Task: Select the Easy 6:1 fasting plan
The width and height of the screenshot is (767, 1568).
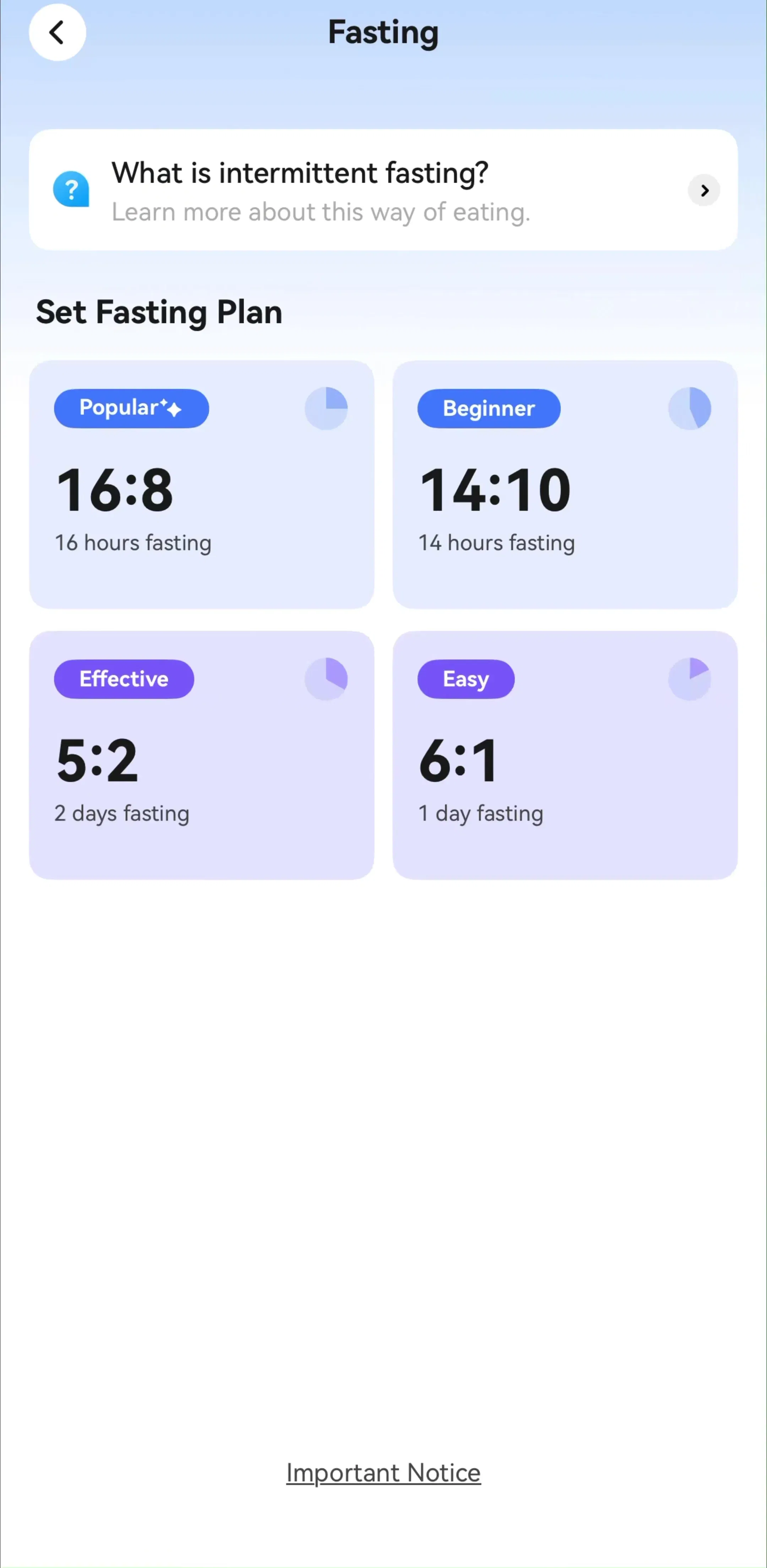Action: (565, 755)
